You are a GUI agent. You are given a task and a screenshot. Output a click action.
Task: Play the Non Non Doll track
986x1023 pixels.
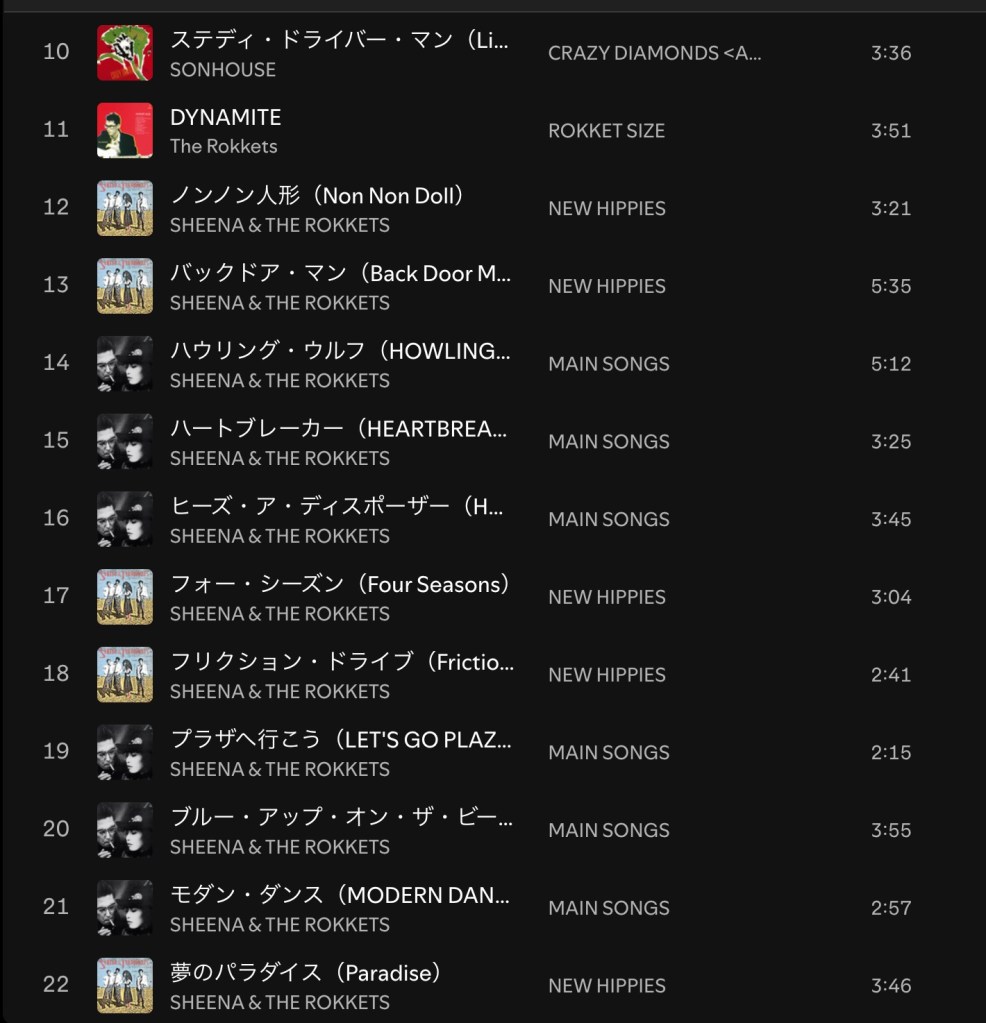coord(317,196)
